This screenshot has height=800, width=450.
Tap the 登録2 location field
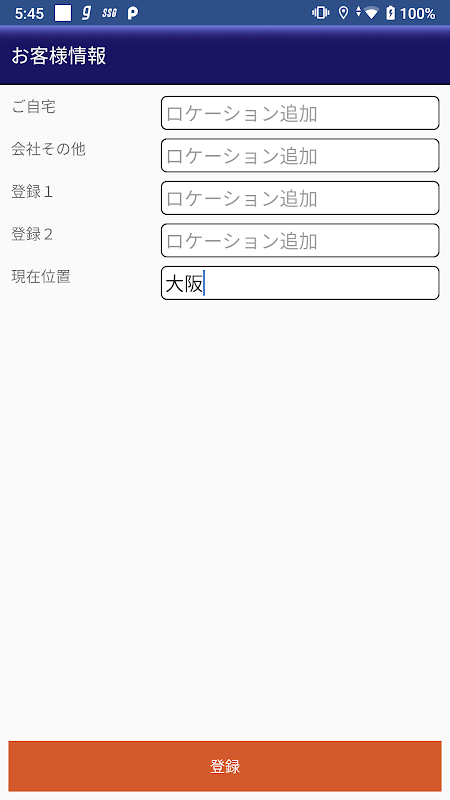click(300, 240)
